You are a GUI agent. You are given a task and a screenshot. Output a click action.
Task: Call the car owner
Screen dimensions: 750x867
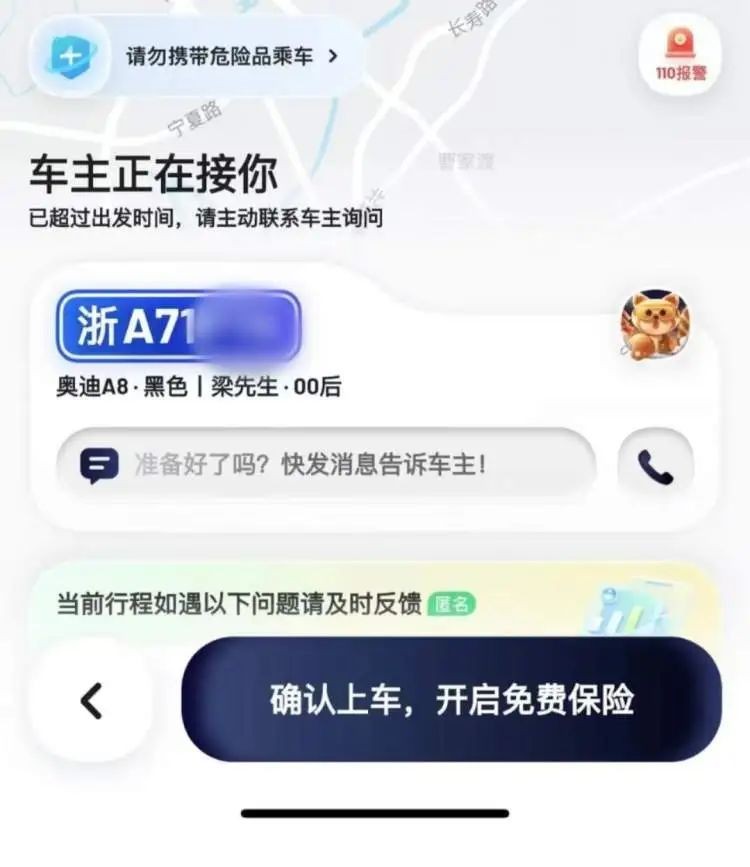pos(655,466)
